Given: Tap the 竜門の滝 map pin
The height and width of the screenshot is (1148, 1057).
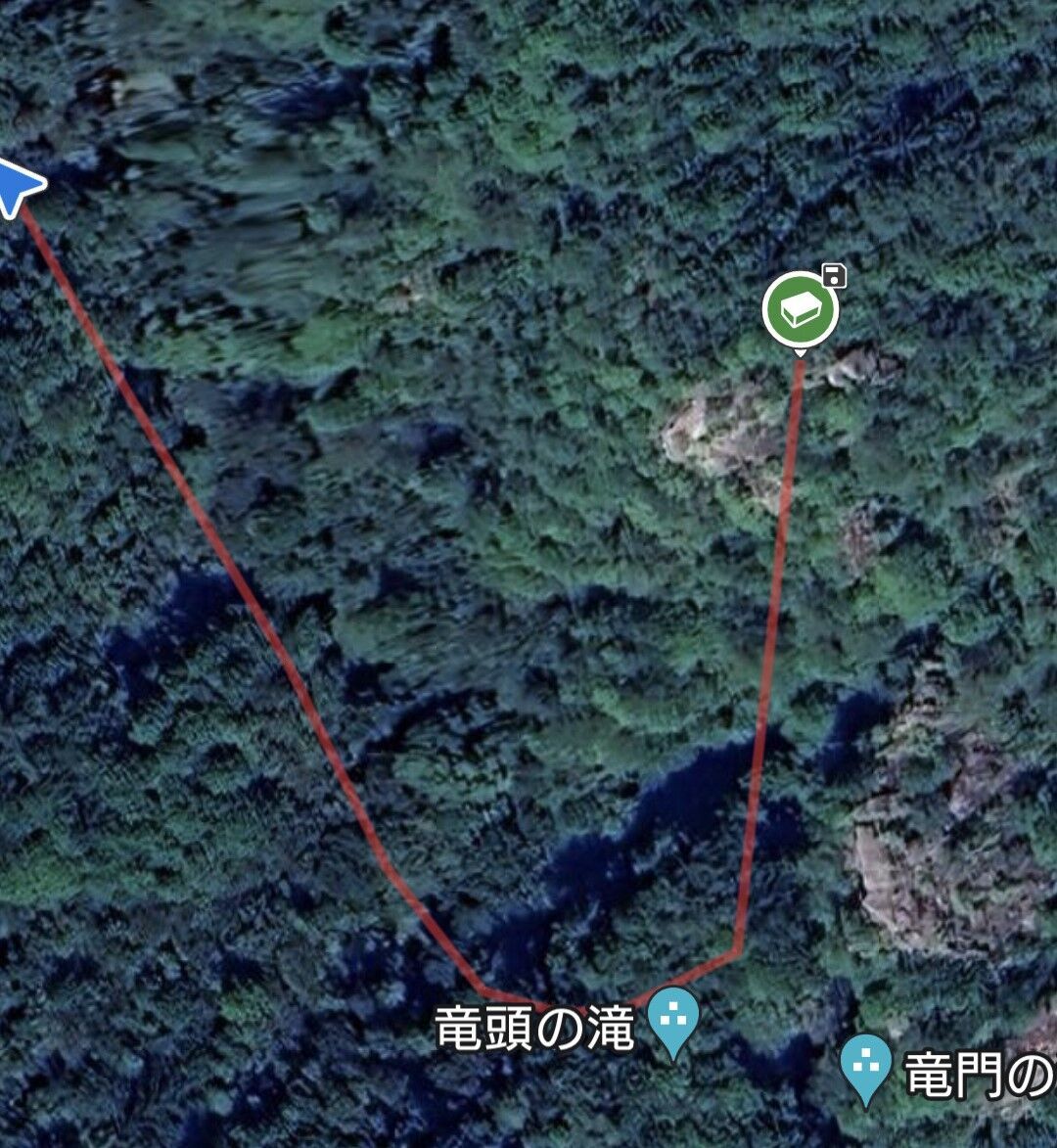Looking at the screenshot, I should click(x=866, y=1065).
